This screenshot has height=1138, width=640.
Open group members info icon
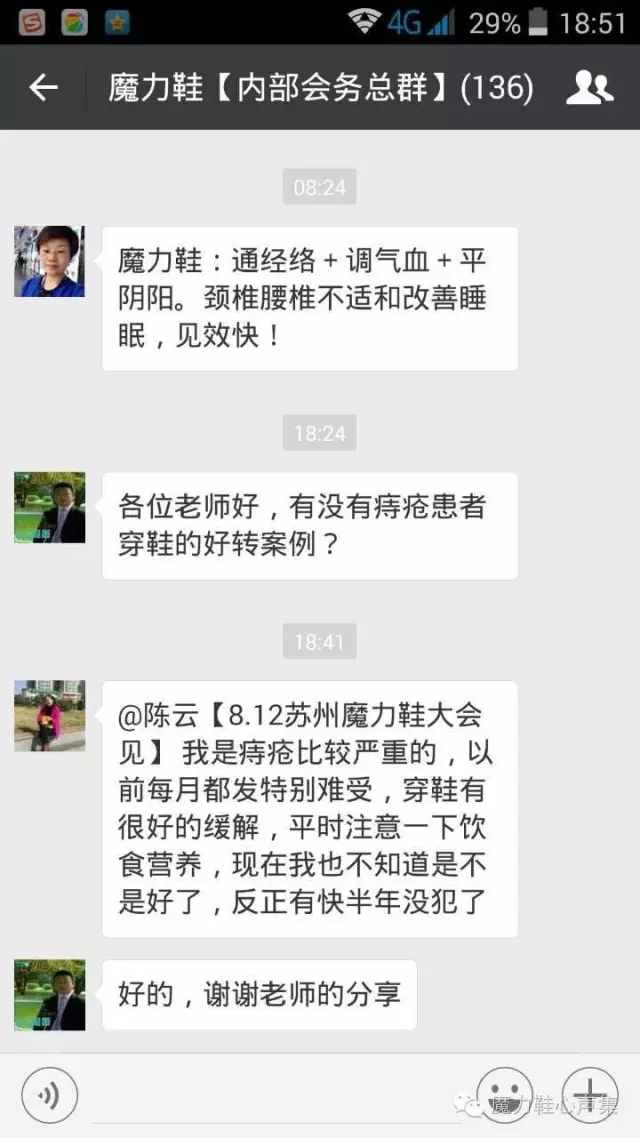pos(590,88)
